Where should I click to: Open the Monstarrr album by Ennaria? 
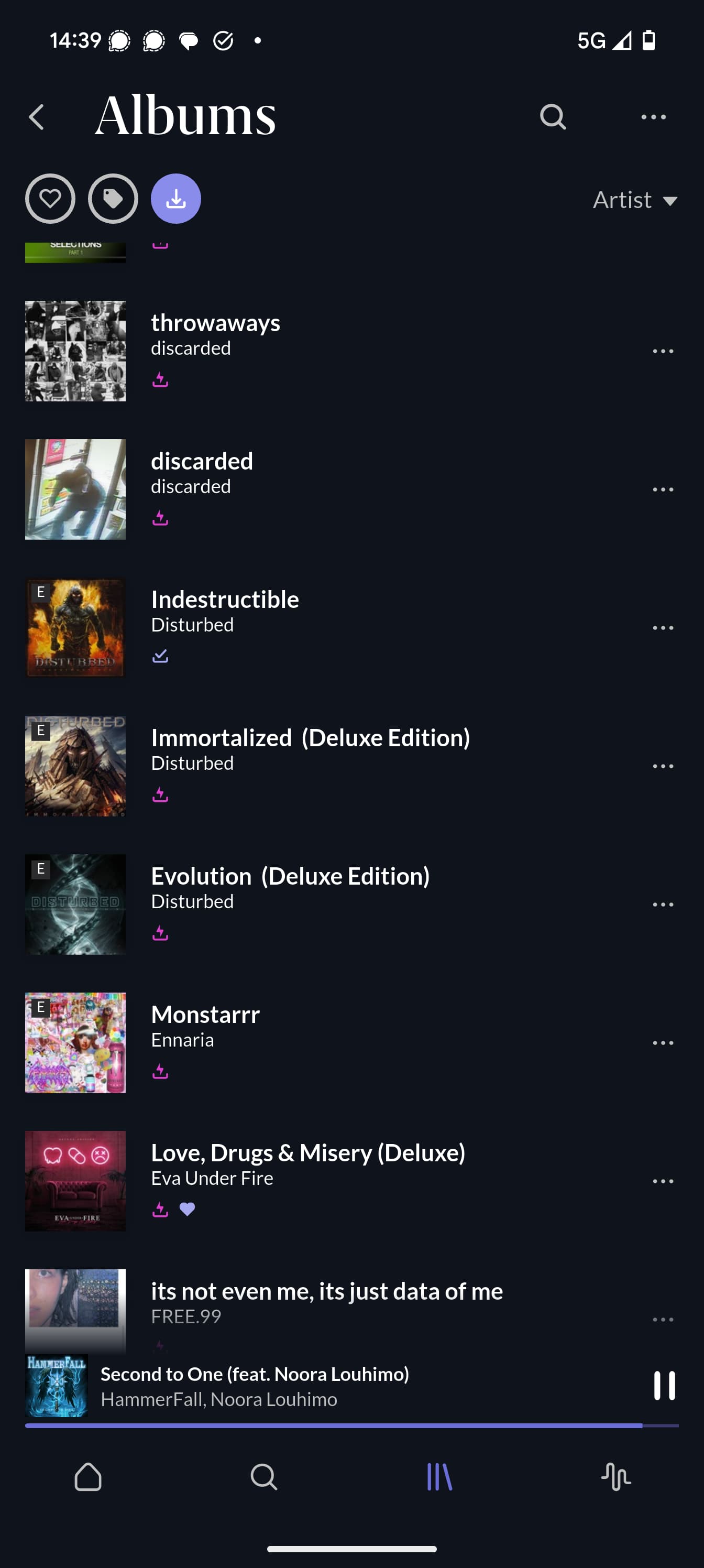[205, 1015]
